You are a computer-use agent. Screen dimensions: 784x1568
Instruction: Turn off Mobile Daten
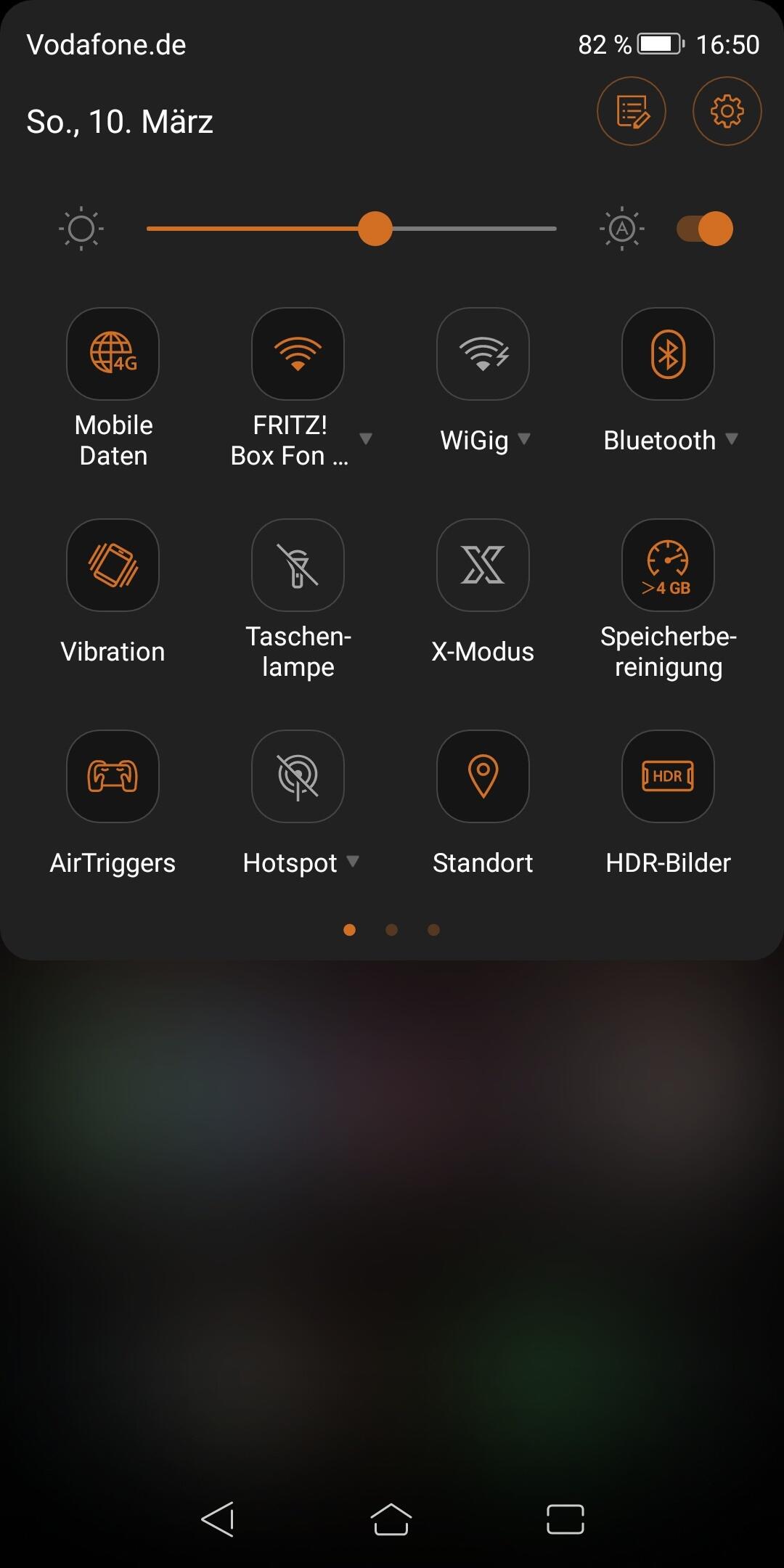point(113,354)
